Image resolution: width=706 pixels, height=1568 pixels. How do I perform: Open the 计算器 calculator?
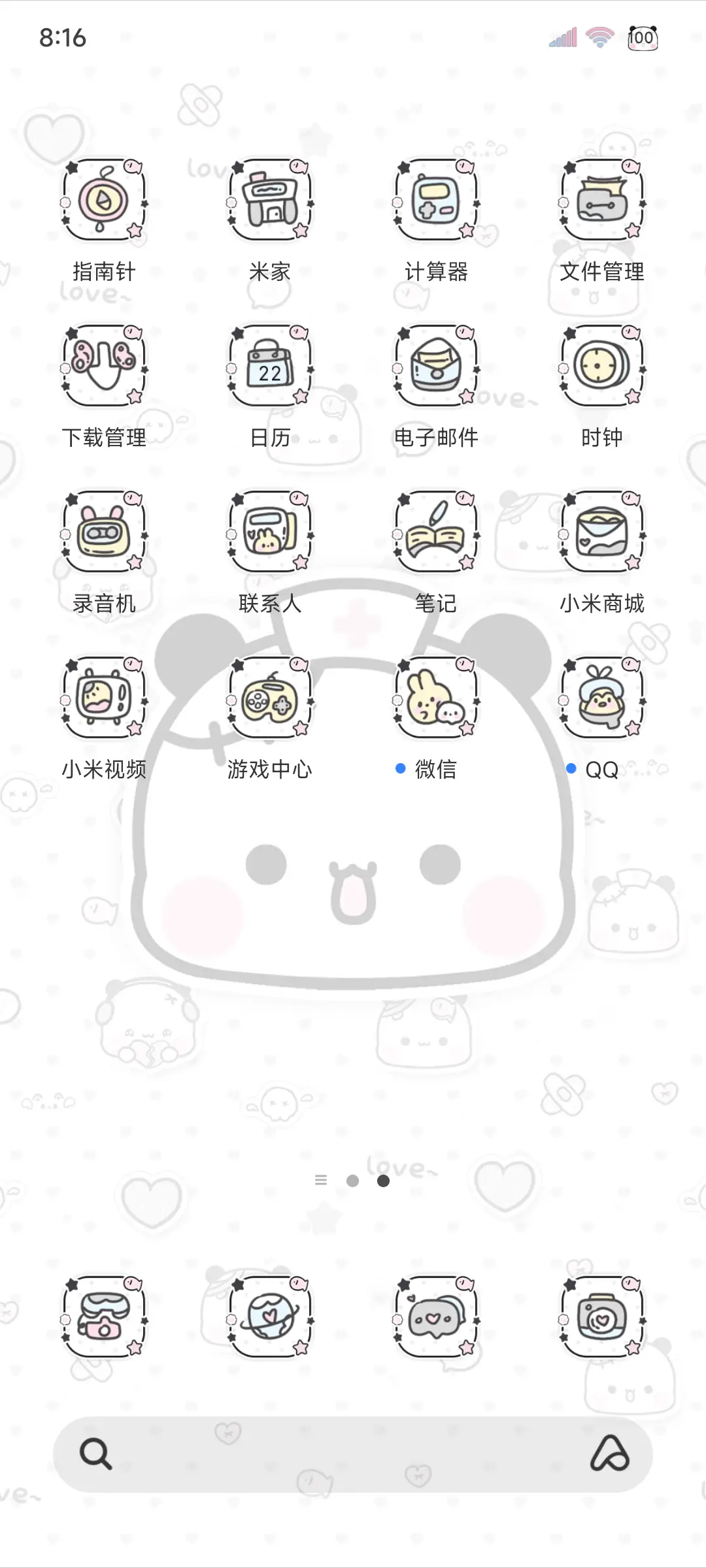point(435,201)
